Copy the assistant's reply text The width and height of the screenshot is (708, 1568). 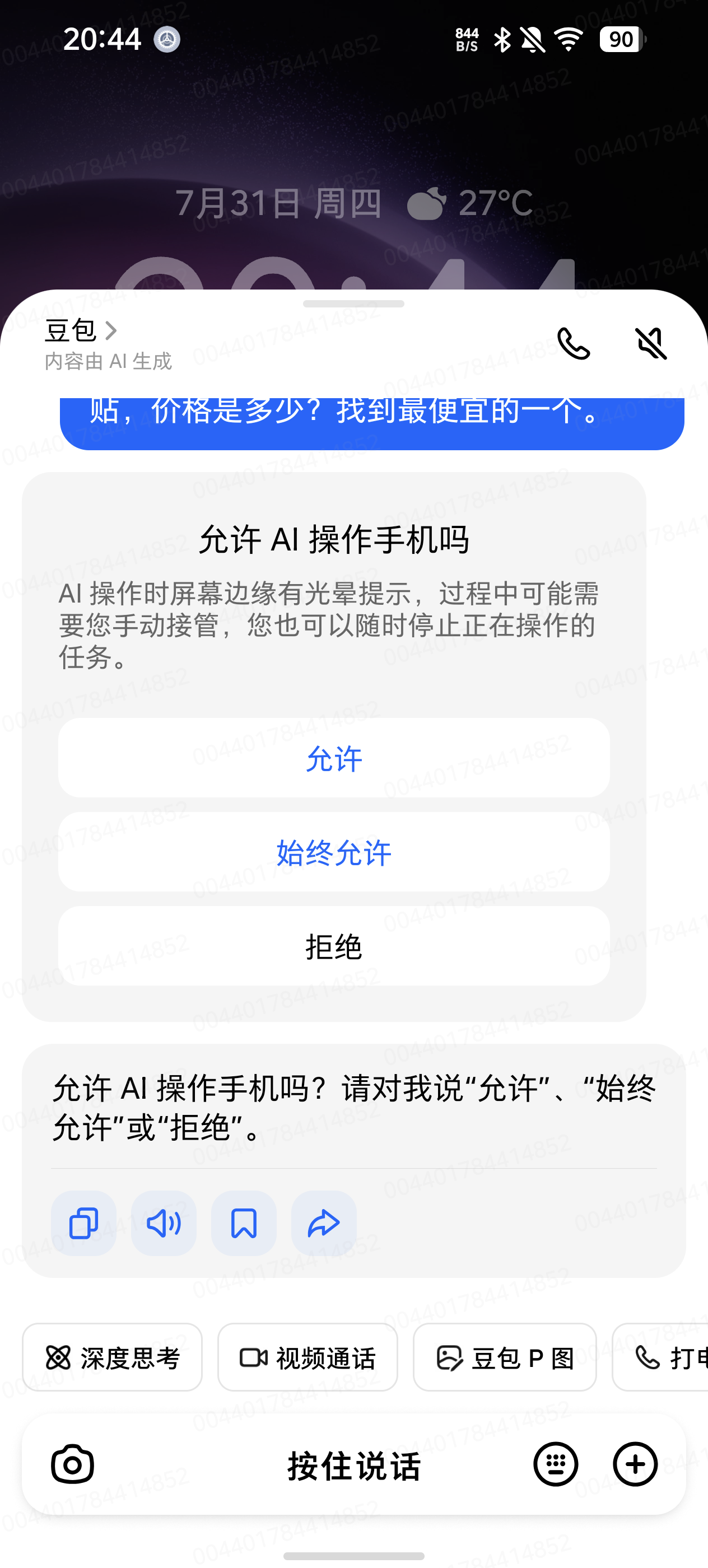coord(83,1223)
